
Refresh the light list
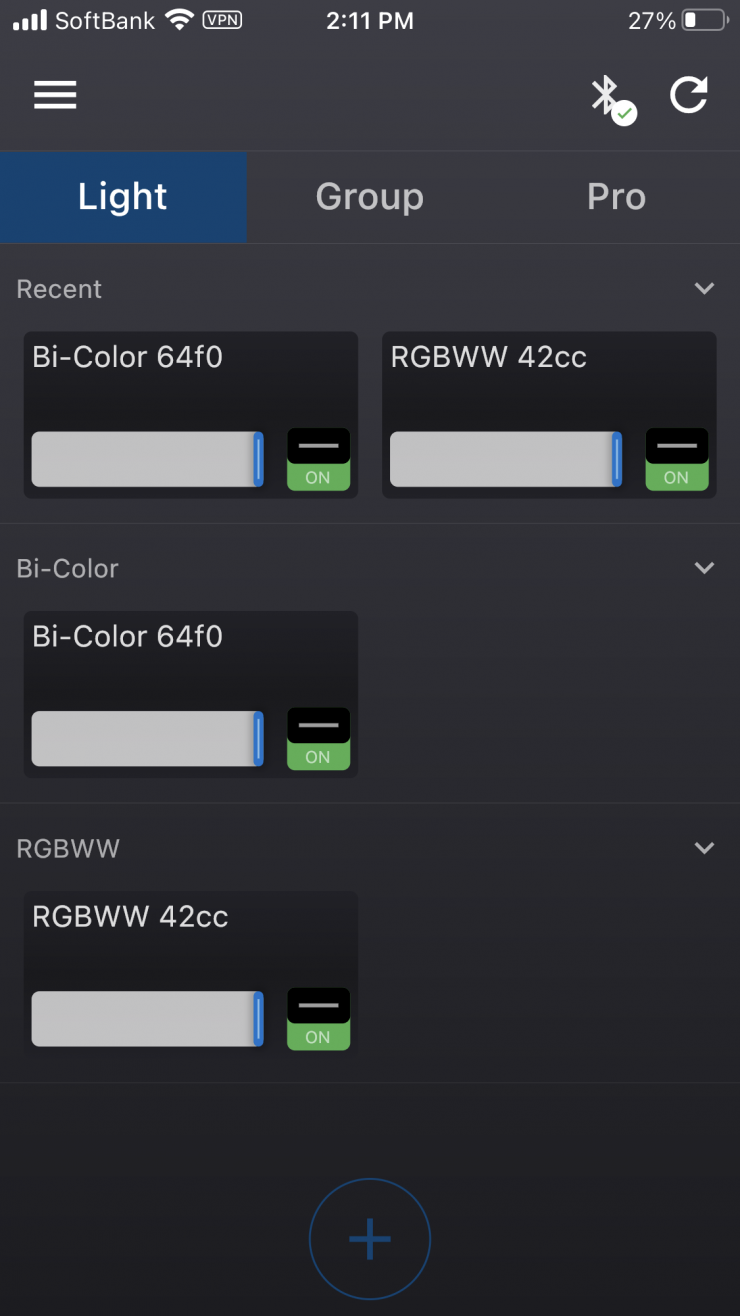(688, 96)
